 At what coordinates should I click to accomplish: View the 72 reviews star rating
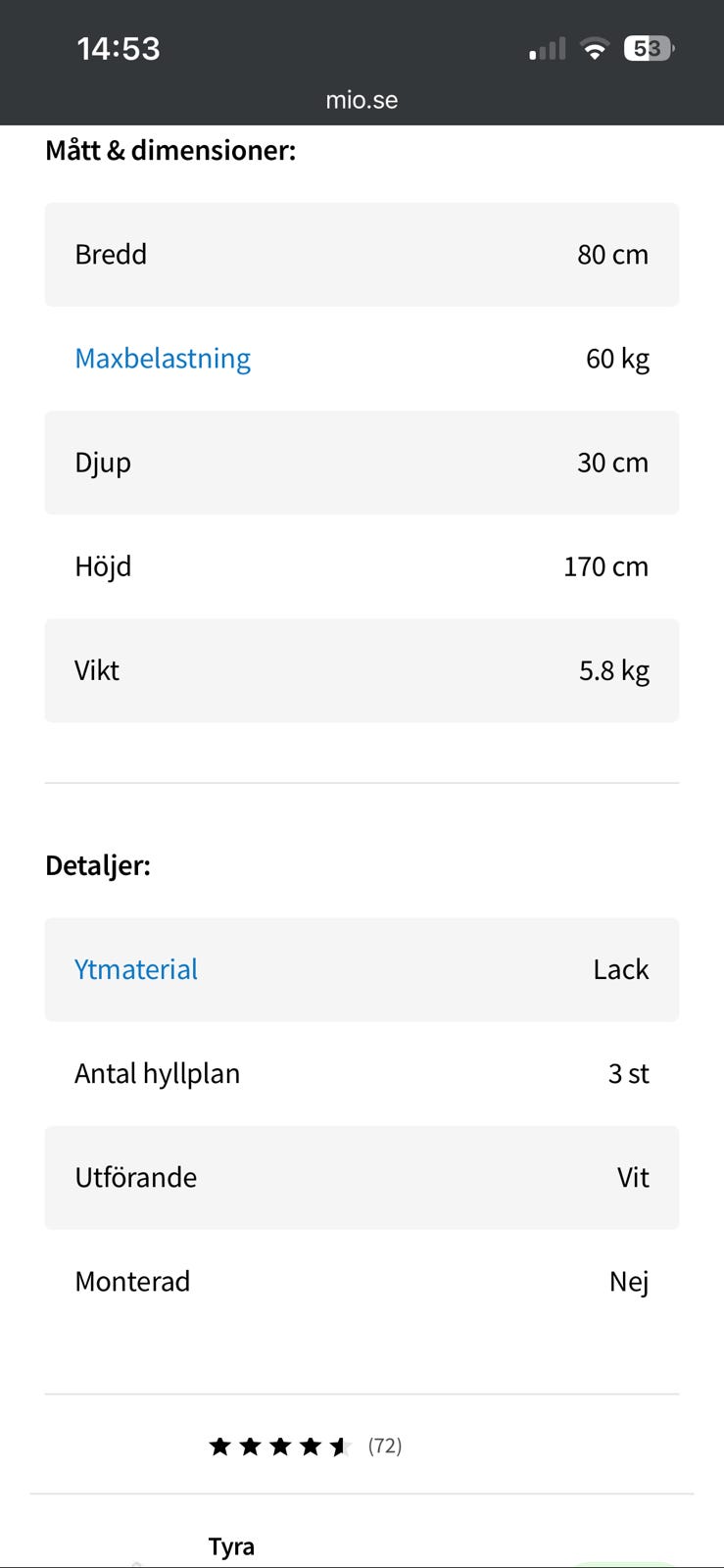pos(305,1445)
